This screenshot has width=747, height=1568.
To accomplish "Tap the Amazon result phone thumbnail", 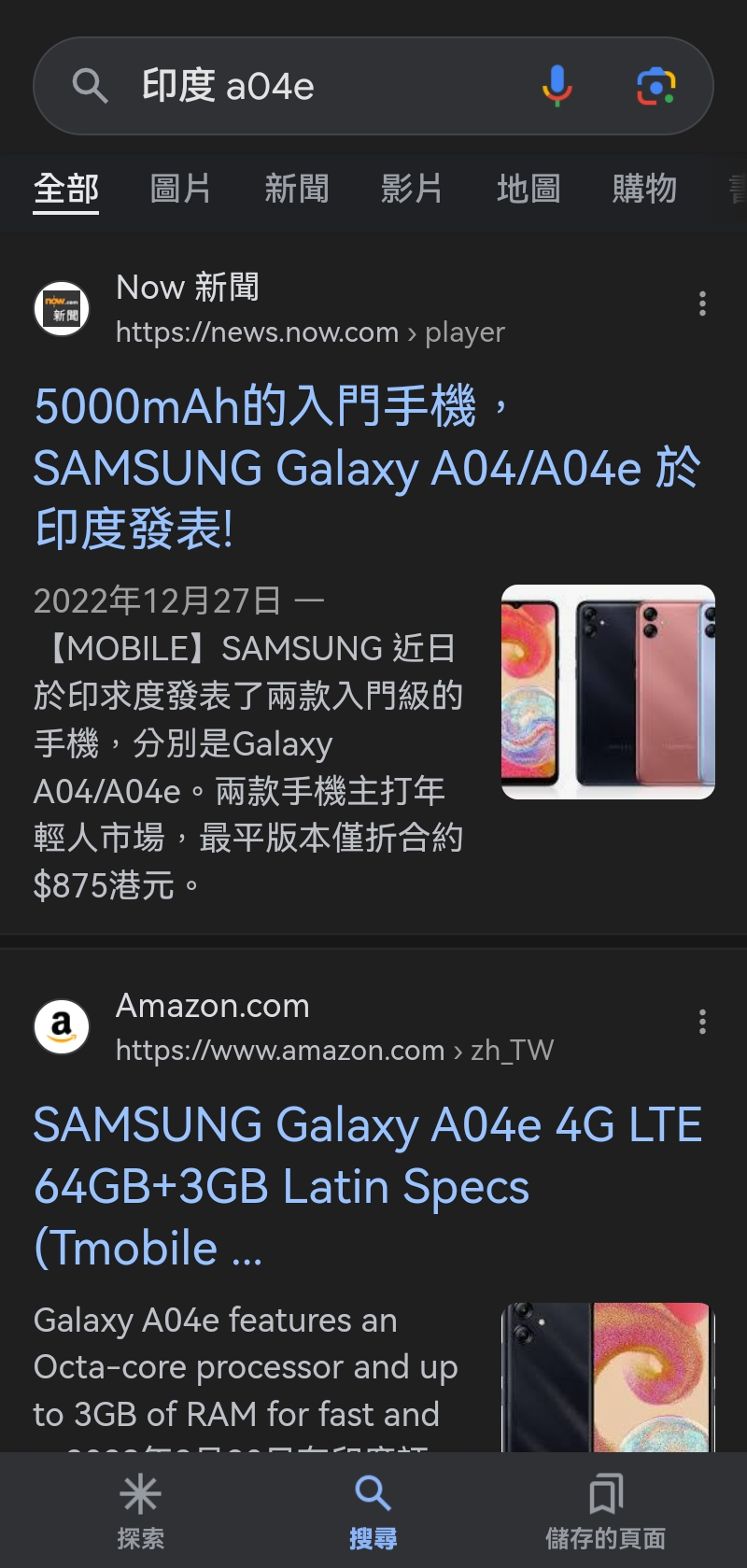I will (x=608, y=1377).
